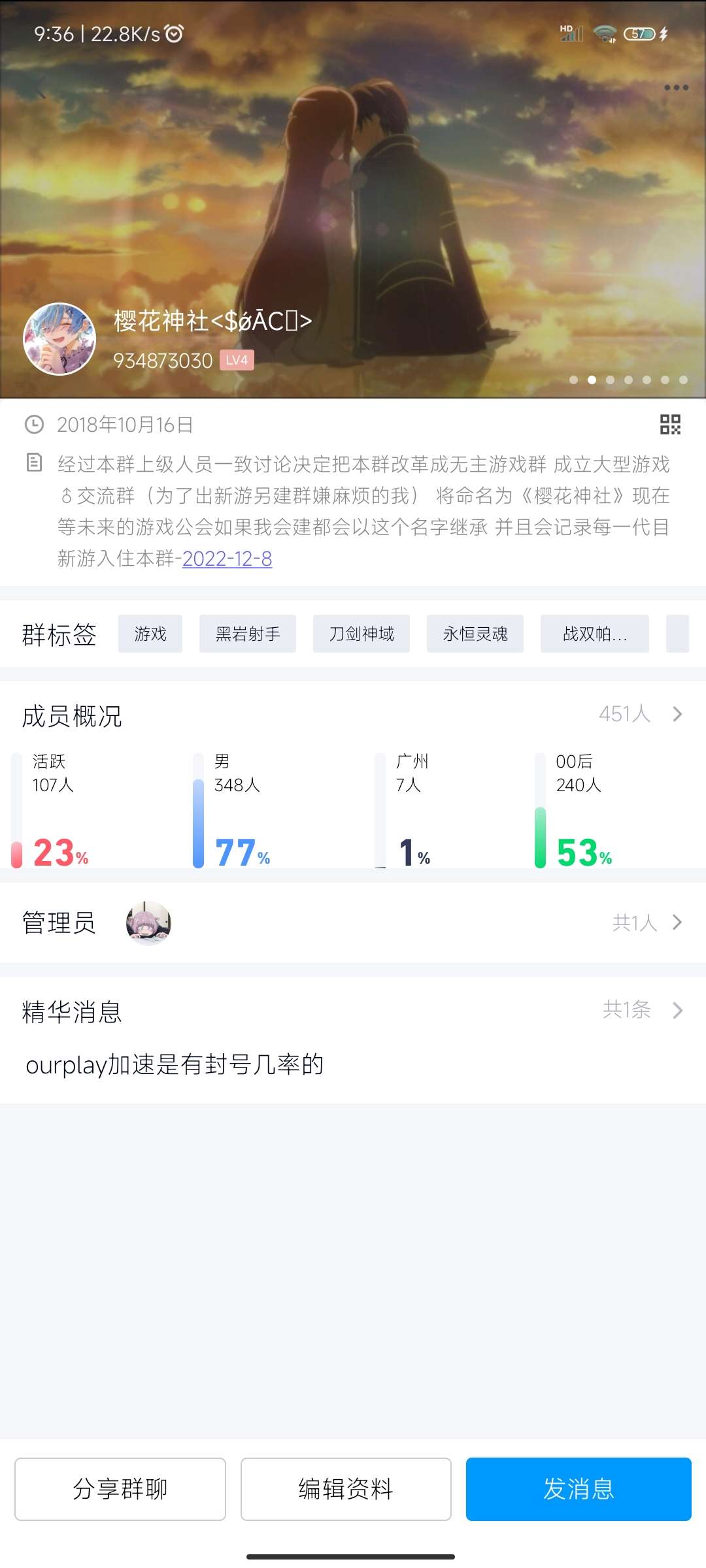This screenshot has height=1568, width=706.
Task: View the group avatar image
Action: click(59, 339)
